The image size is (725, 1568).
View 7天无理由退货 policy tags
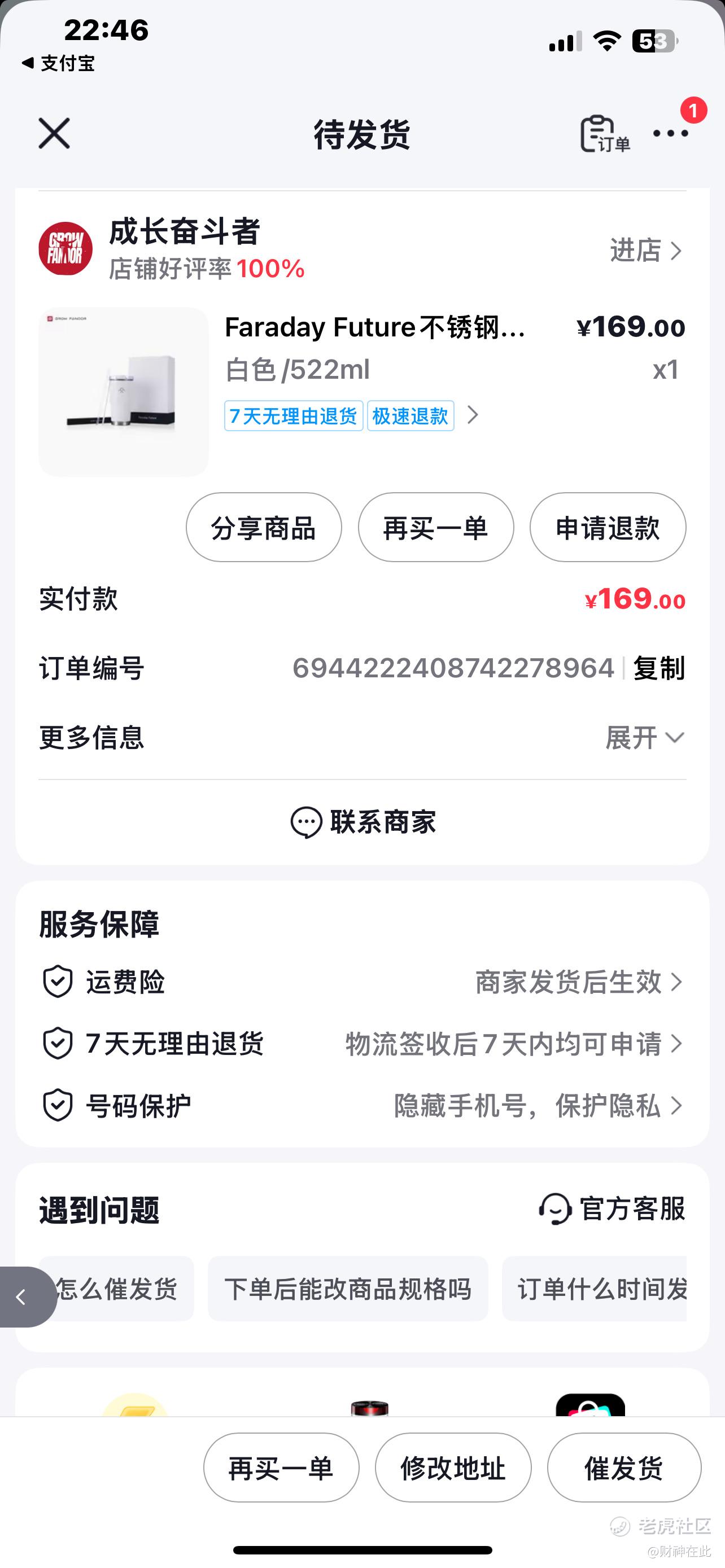click(294, 417)
